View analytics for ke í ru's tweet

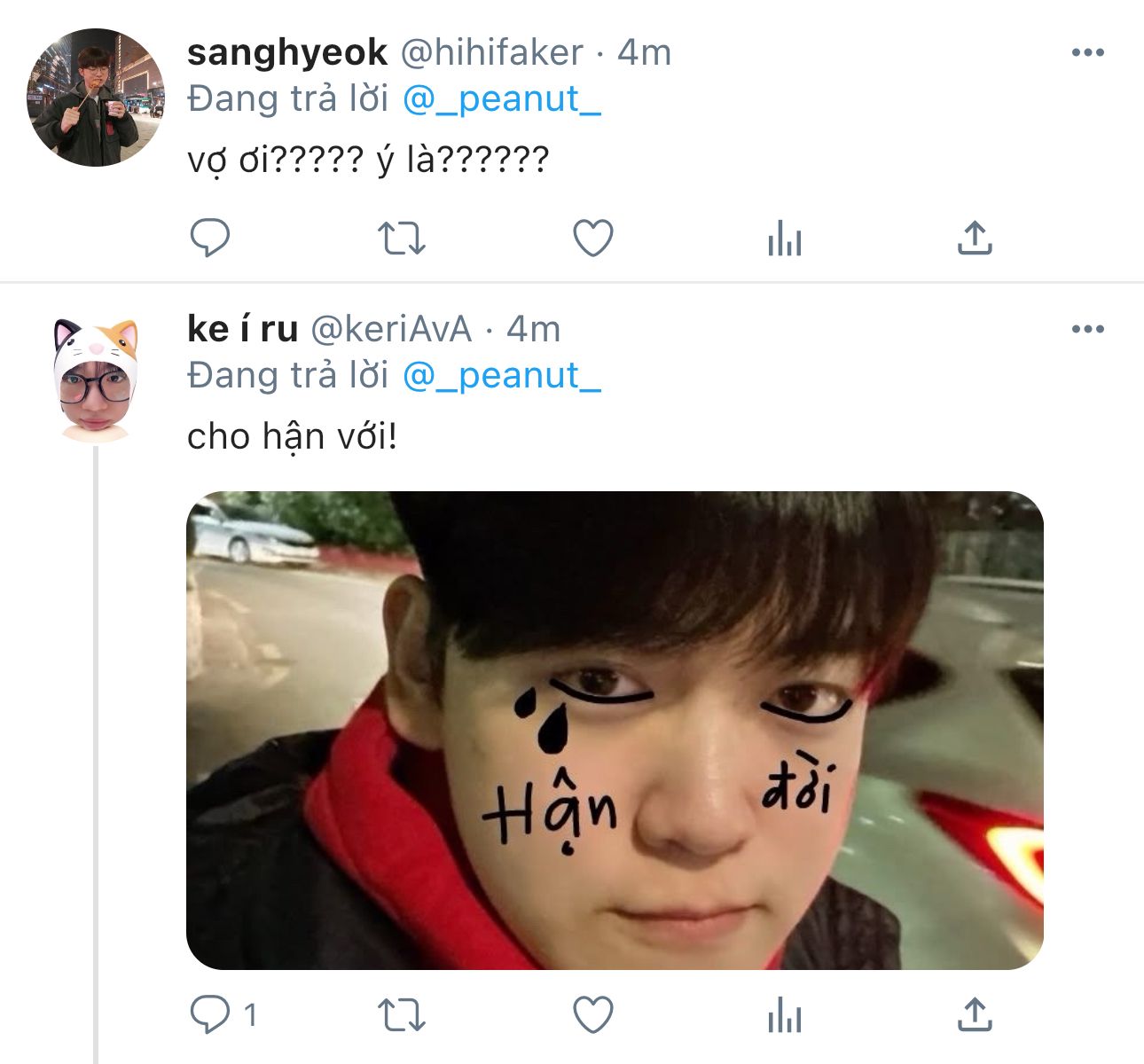tap(785, 1014)
